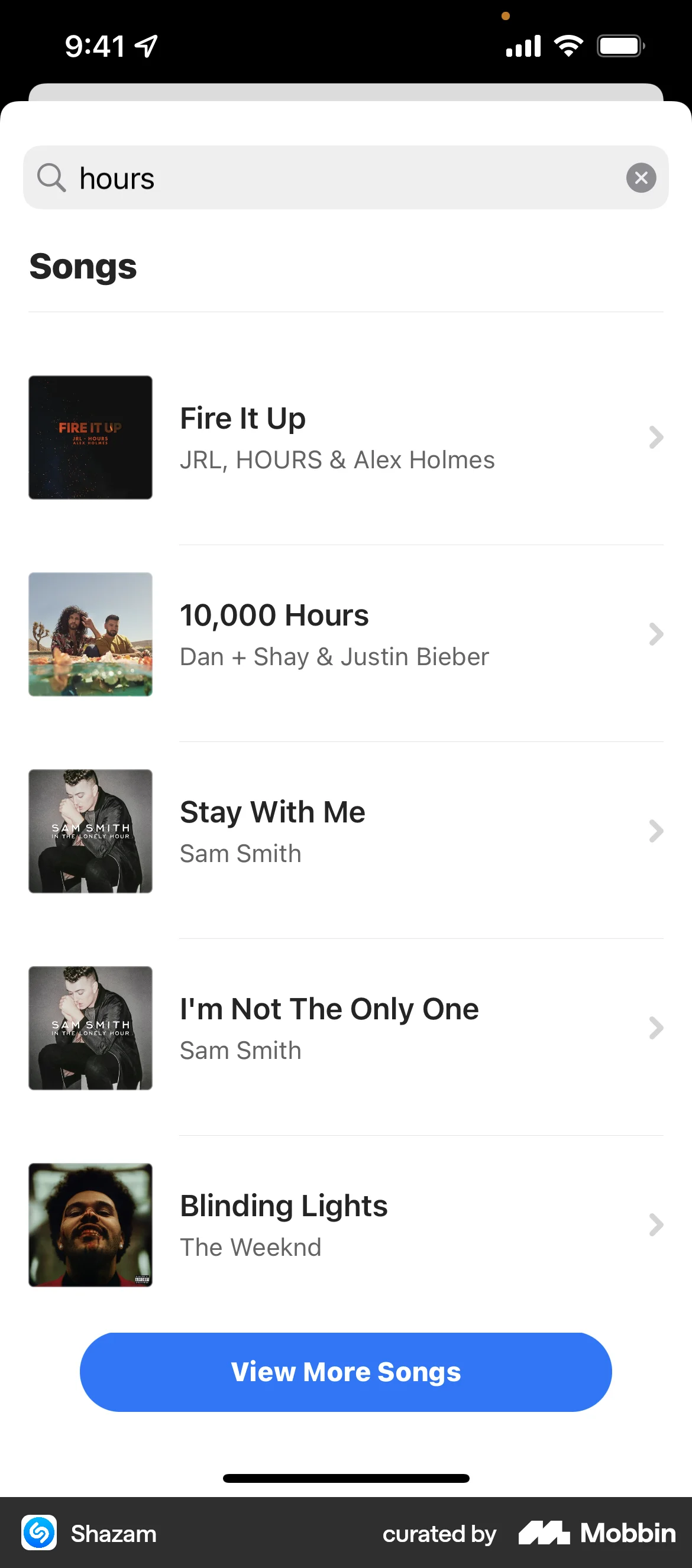The width and height of the screenshot is (692, 1568).
Task: Expand the Stay With Me row
Action: coord(655,831)
